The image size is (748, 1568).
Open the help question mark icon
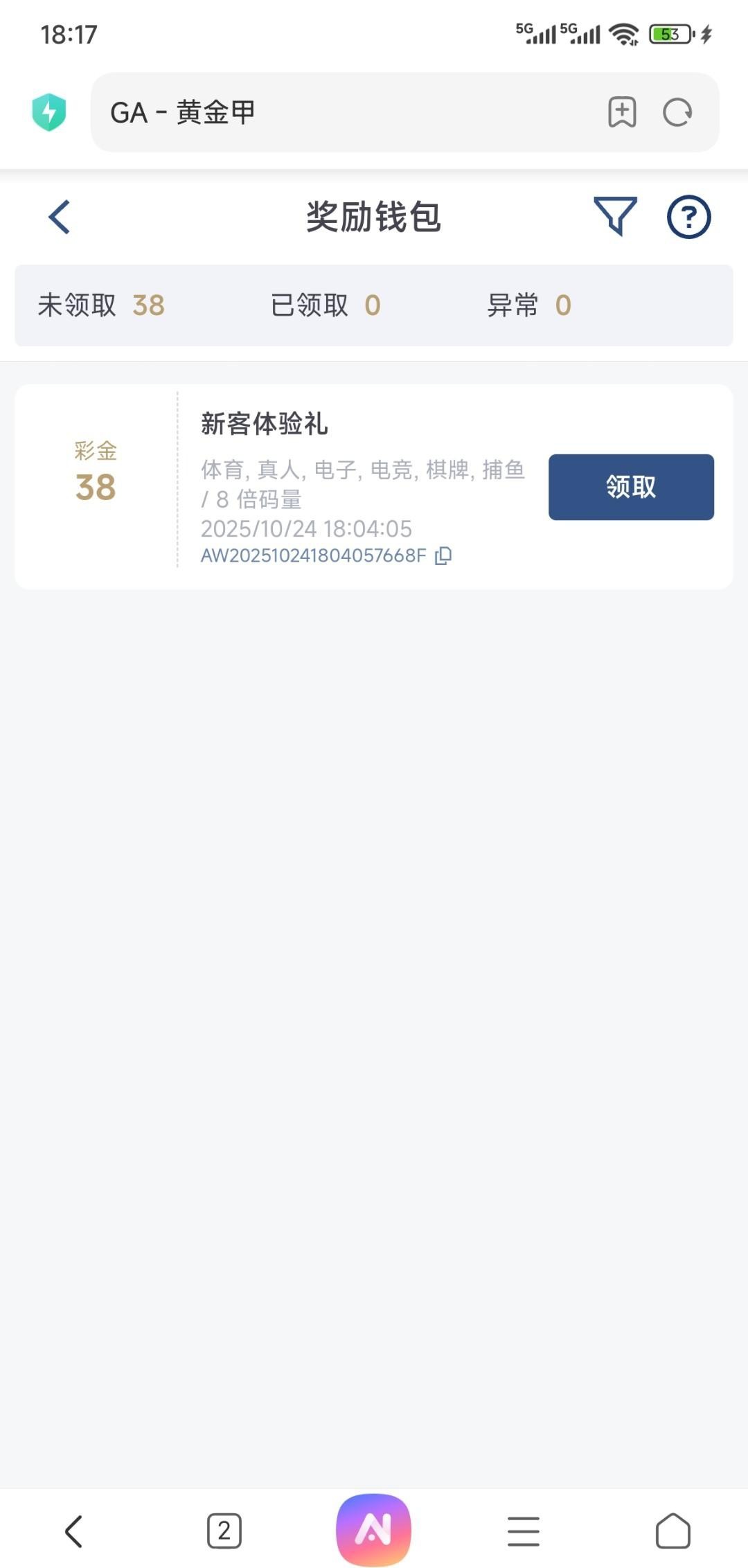(688, 217)
